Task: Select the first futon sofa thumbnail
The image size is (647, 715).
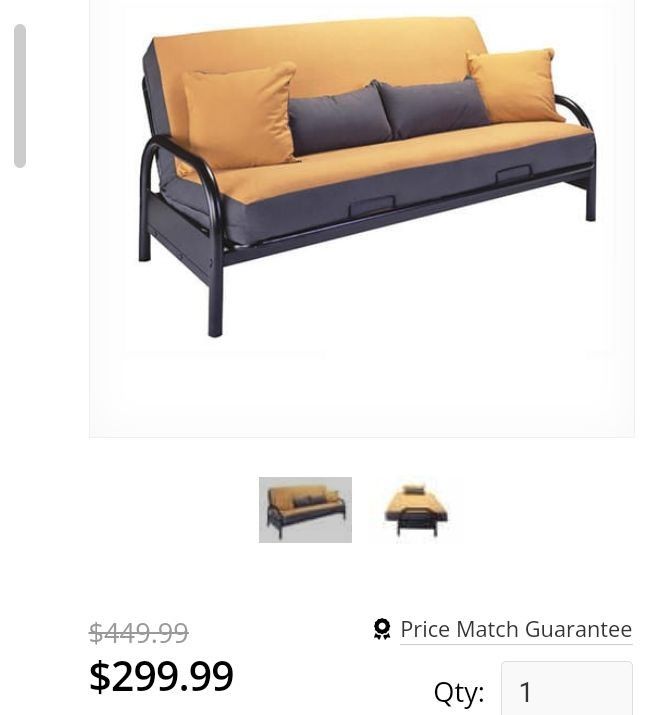Action: (x=305, y=510)
